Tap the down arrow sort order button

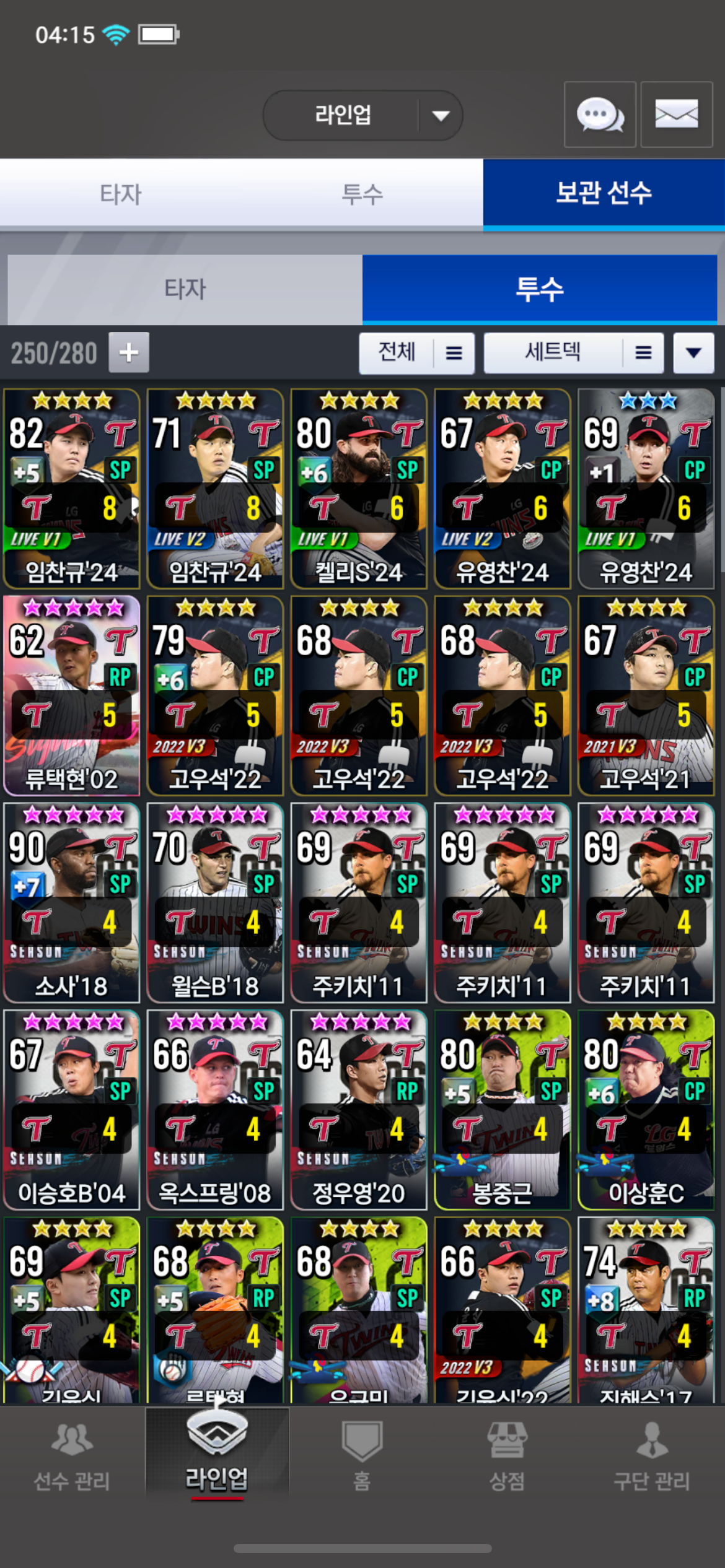(x=694, y=353)
